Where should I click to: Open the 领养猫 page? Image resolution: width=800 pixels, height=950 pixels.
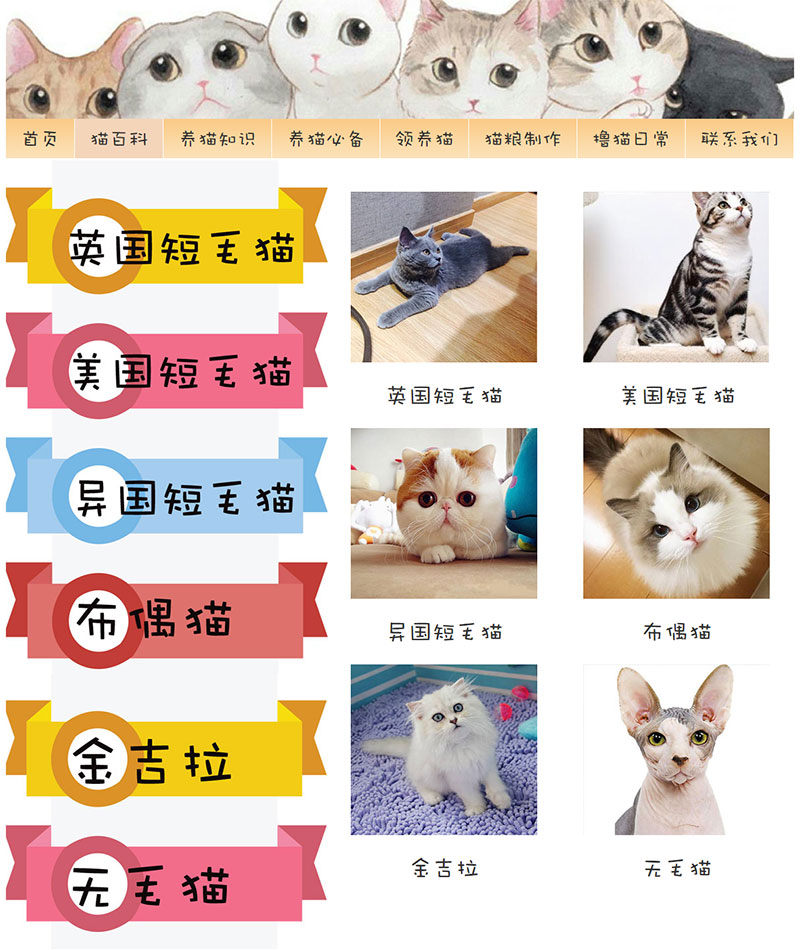coord(424,139)
